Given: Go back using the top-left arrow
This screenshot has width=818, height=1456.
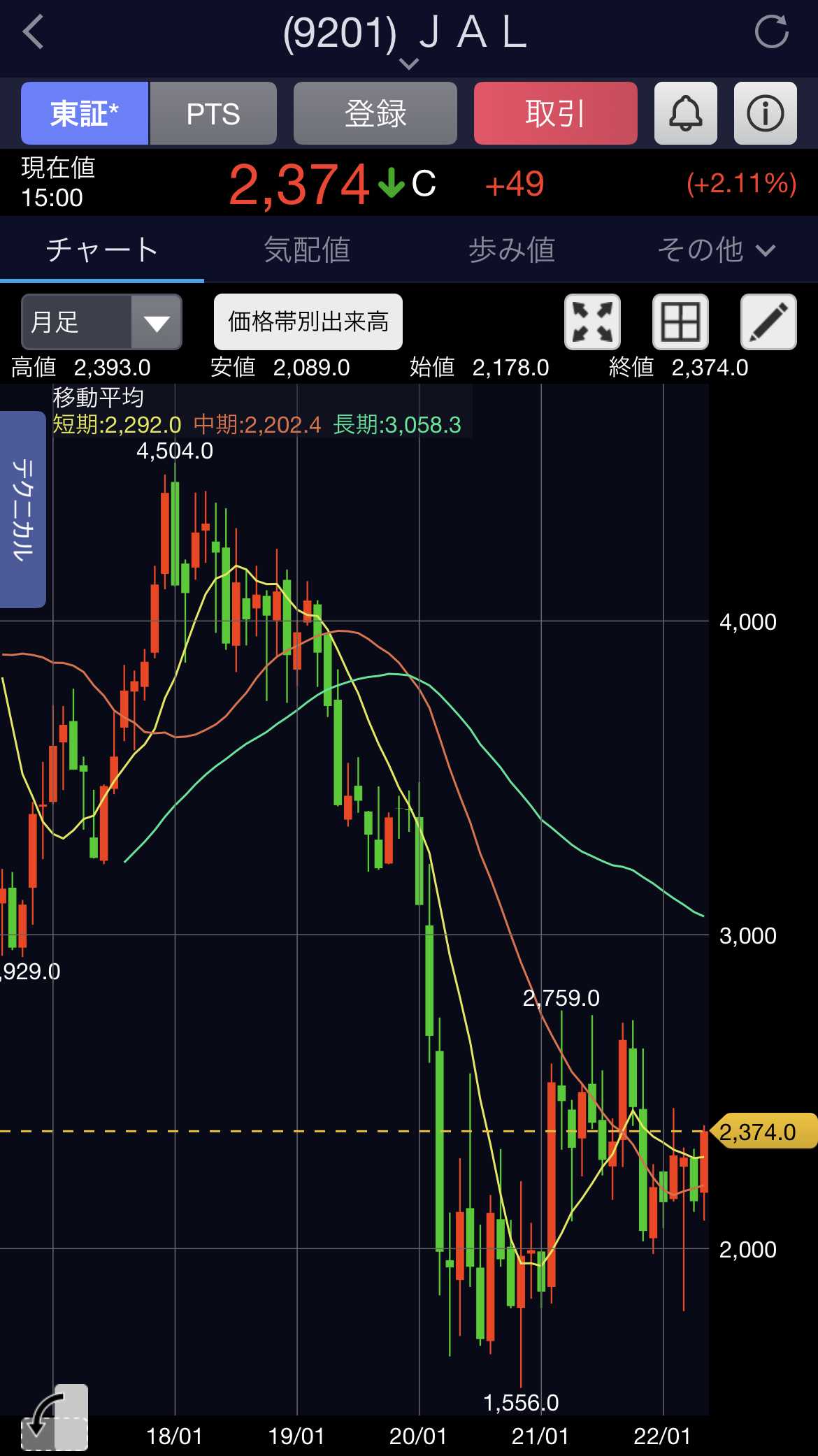Looking at the screenshot, I should 34,32.
